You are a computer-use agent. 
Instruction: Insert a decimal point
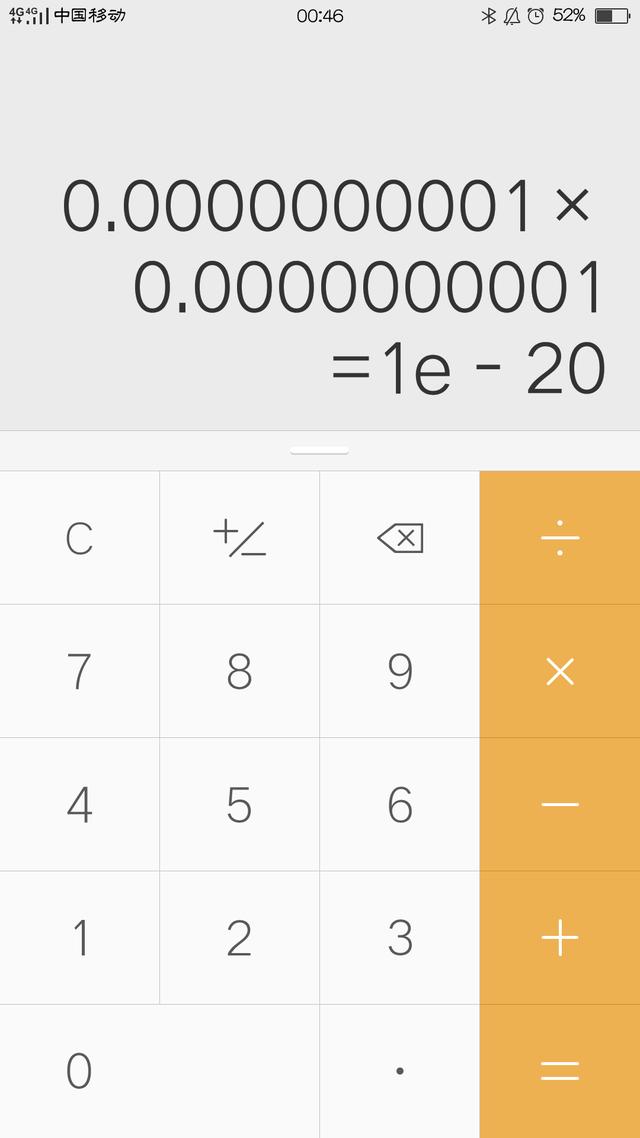coord(400,1071)
